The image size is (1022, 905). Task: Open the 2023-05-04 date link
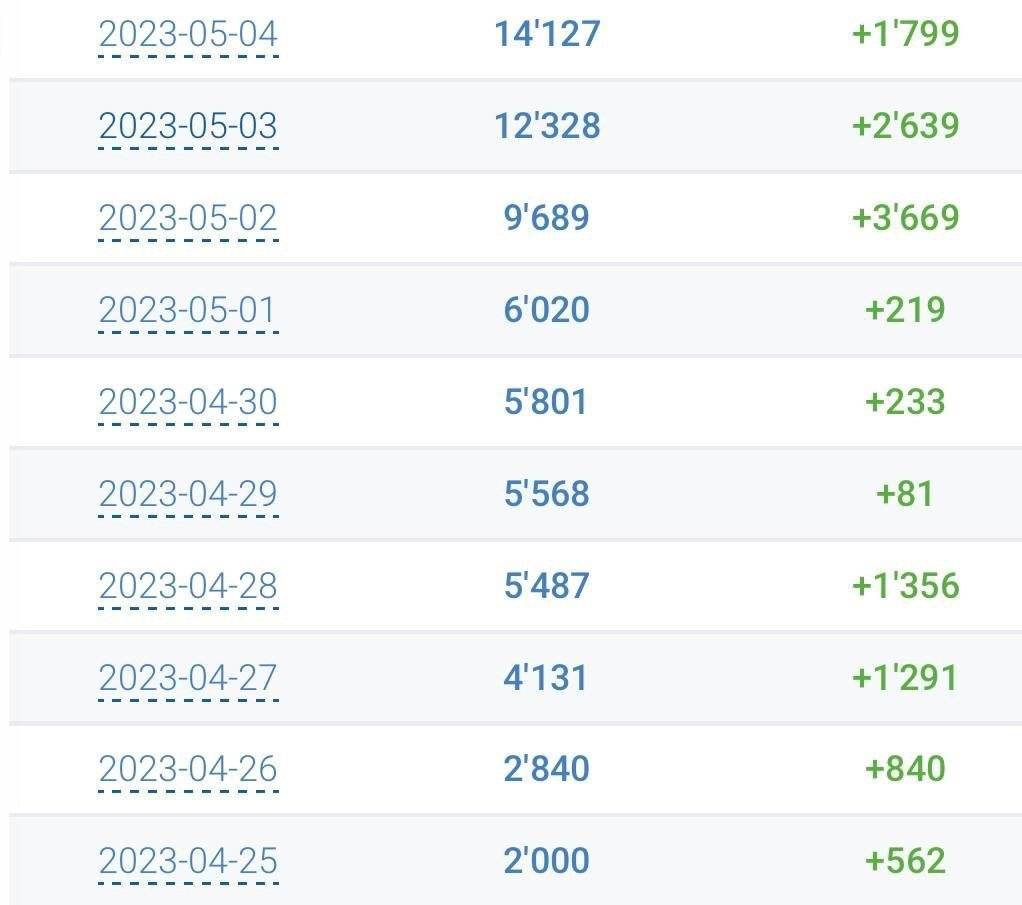click(188, 35)
